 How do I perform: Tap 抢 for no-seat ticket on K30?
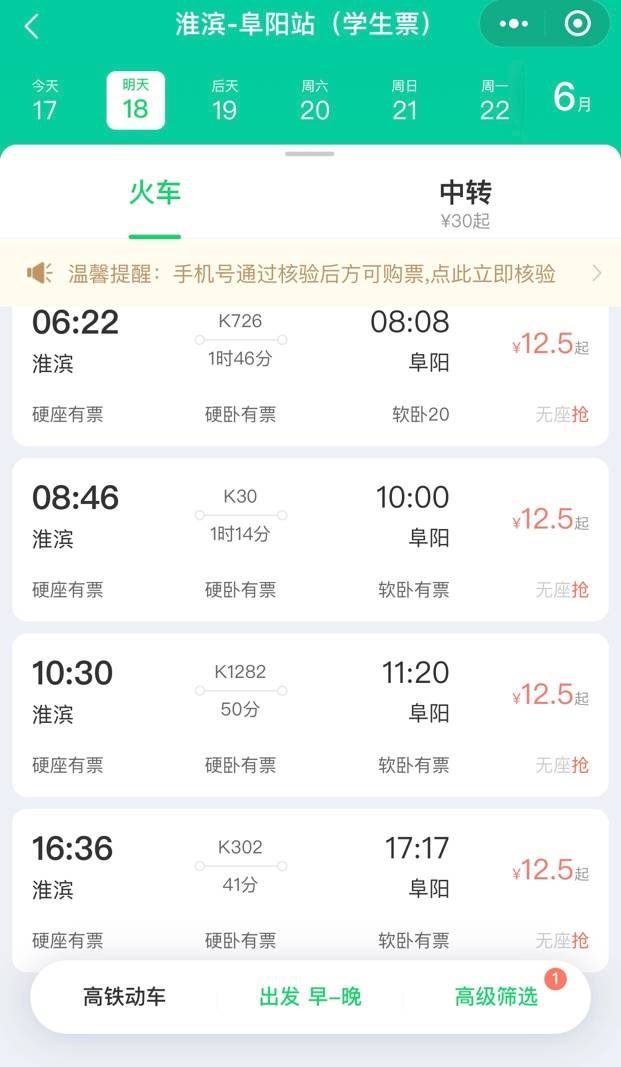click(580, 590)
